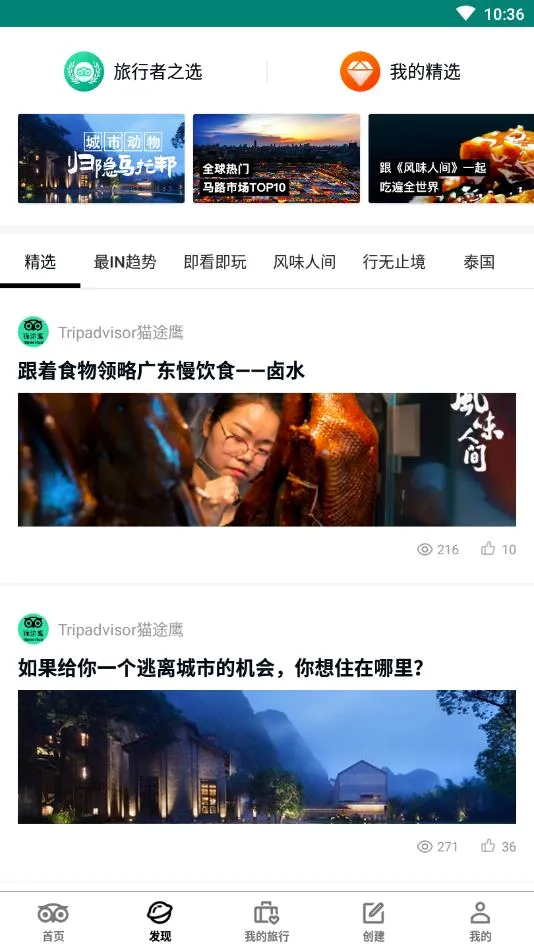The width and height of the screenshot is (534, 949).
Task: Switch to 即看即玩 tab
Action: point(215,262)
